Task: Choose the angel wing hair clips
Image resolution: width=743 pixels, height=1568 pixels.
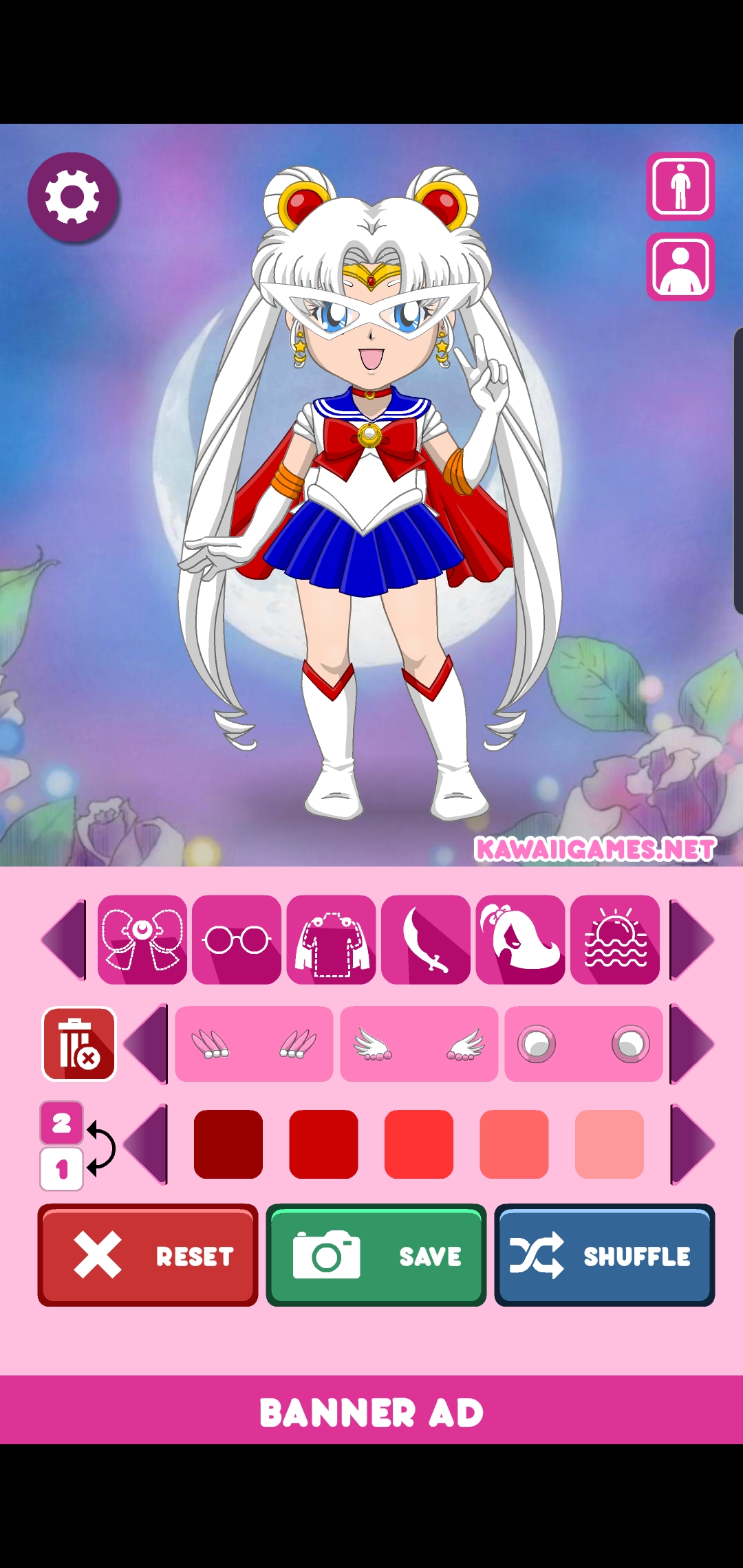Action: point(419,1044)
